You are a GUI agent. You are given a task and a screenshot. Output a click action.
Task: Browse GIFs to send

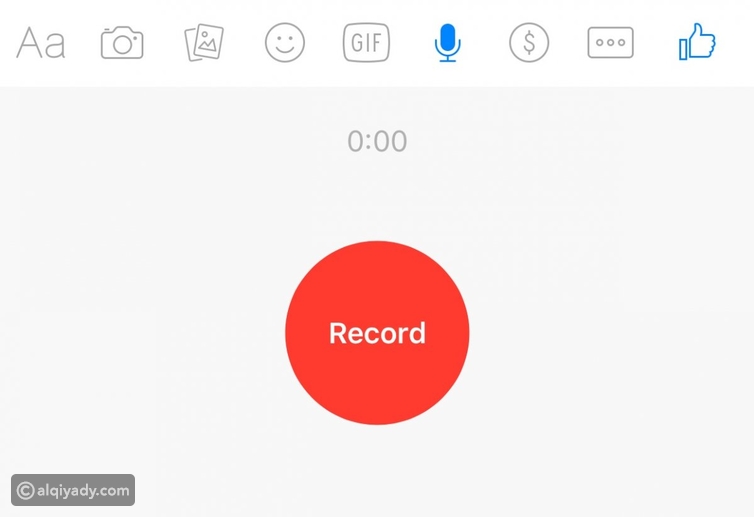pos(366,42)
